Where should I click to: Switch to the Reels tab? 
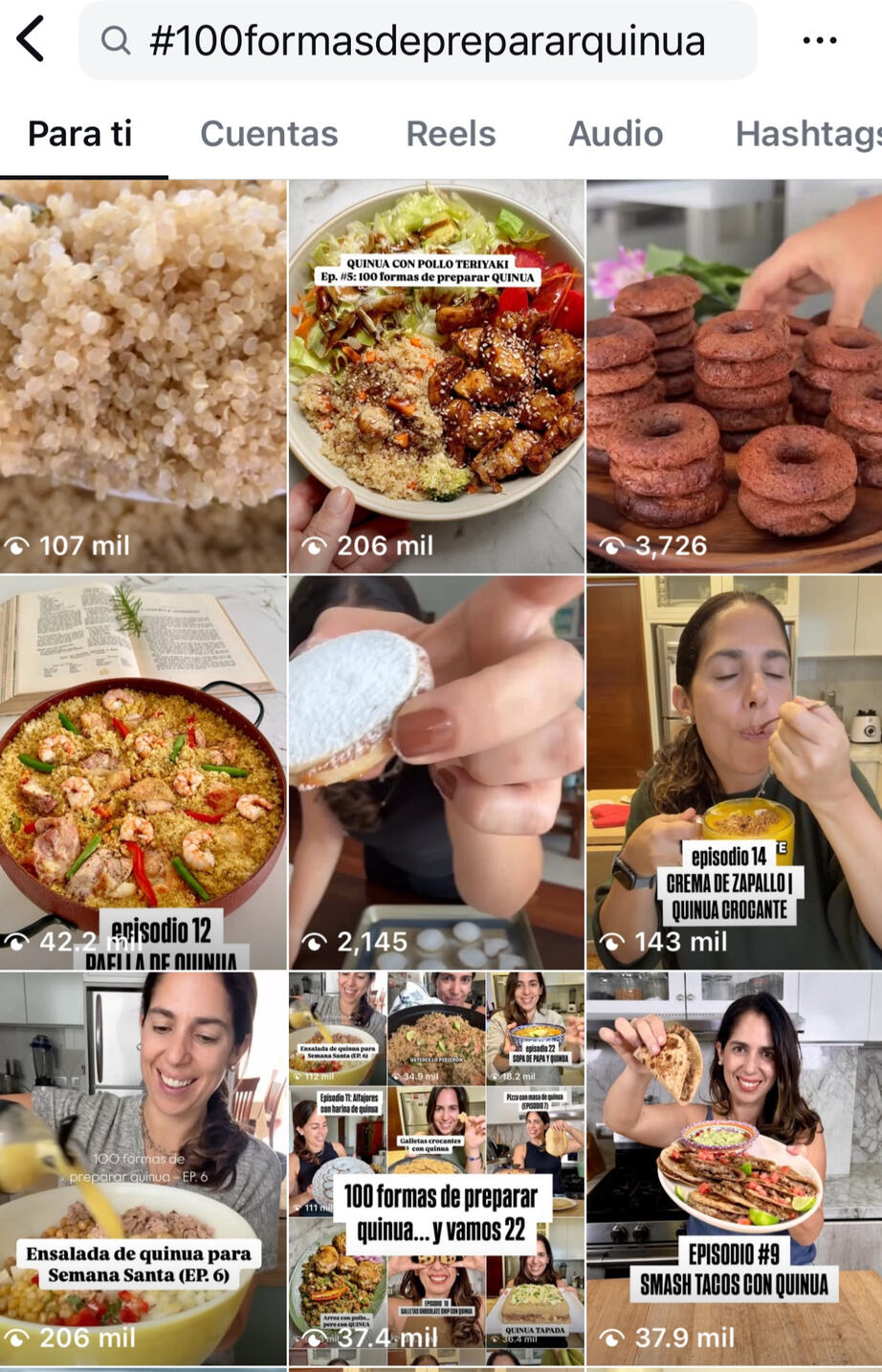tap(451, 134)
